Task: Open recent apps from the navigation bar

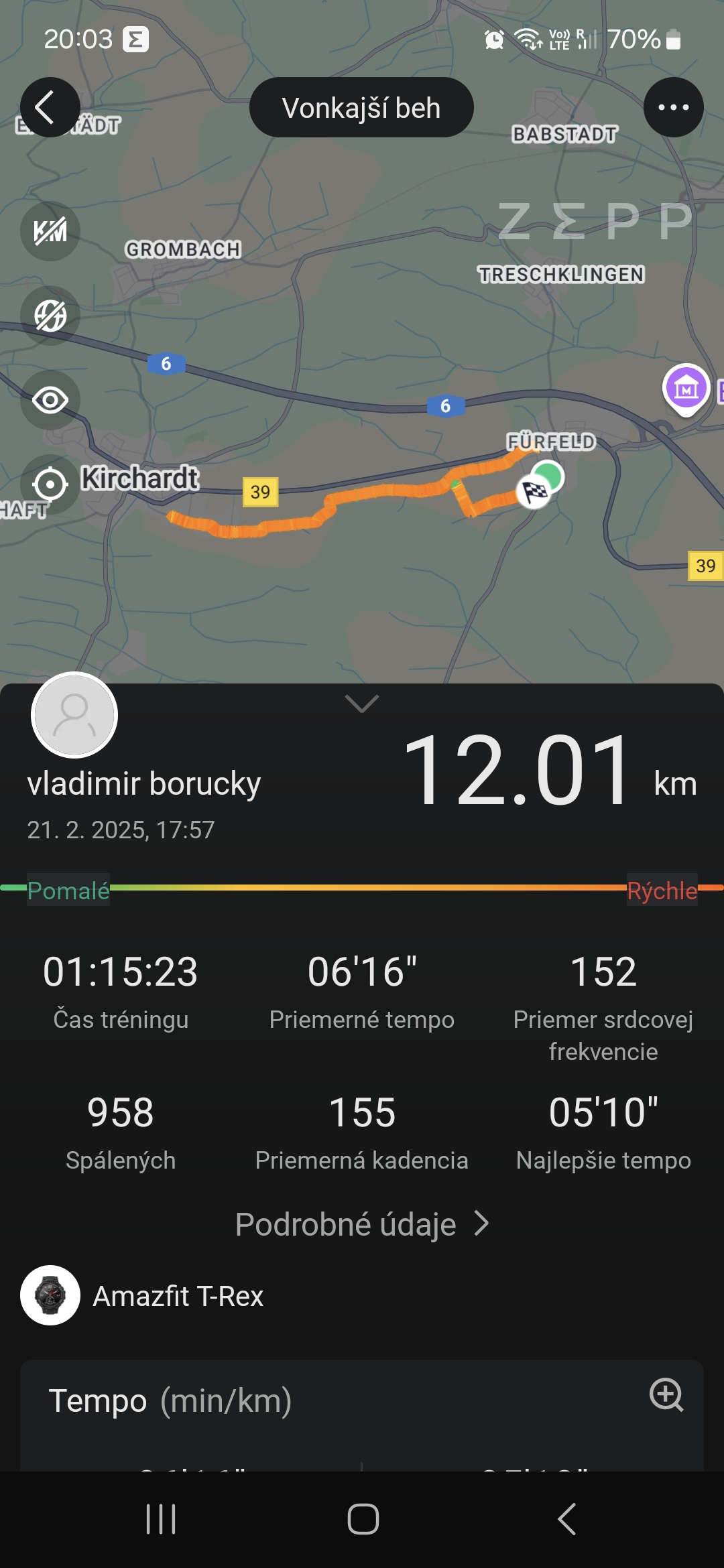Action: (161, 1519)
